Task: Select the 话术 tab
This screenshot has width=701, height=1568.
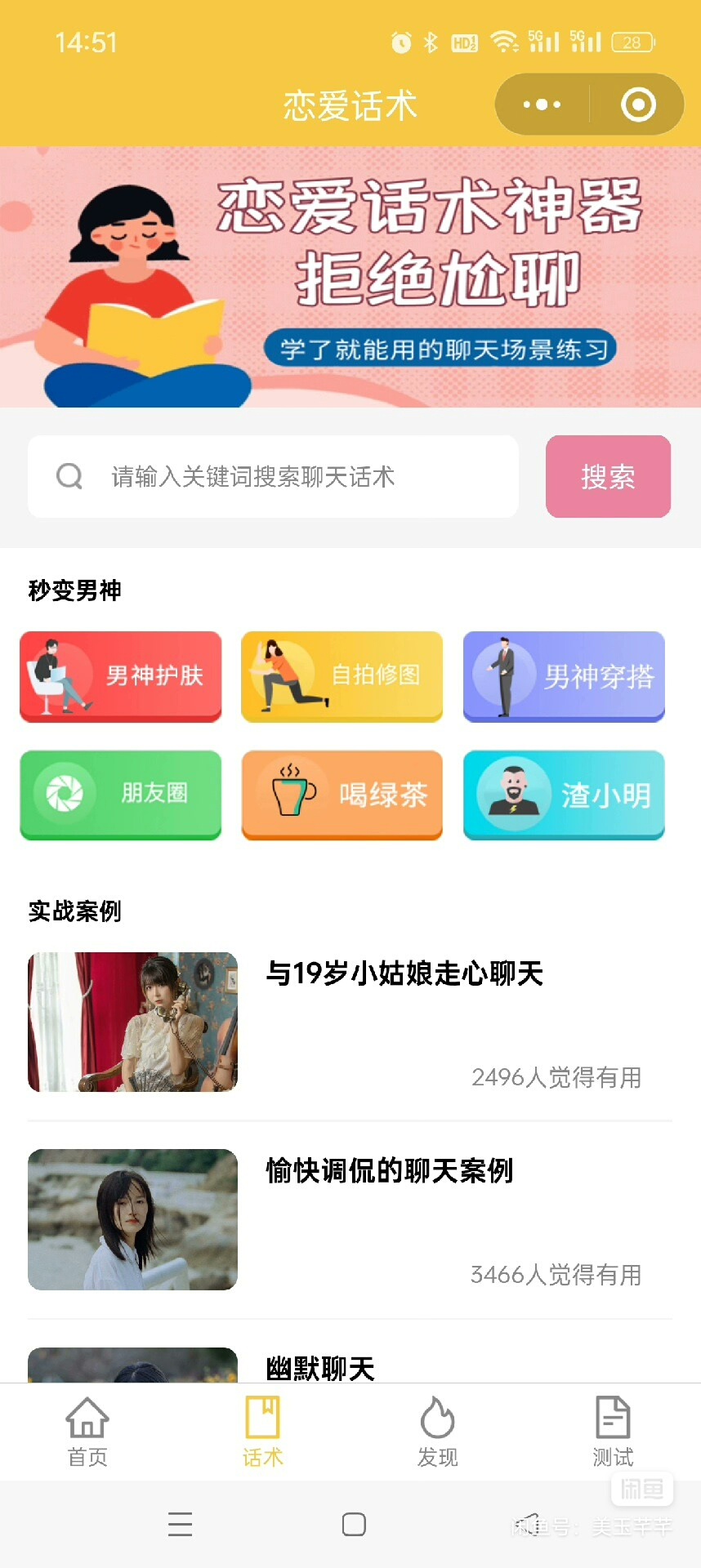Action: point(263,1432)
